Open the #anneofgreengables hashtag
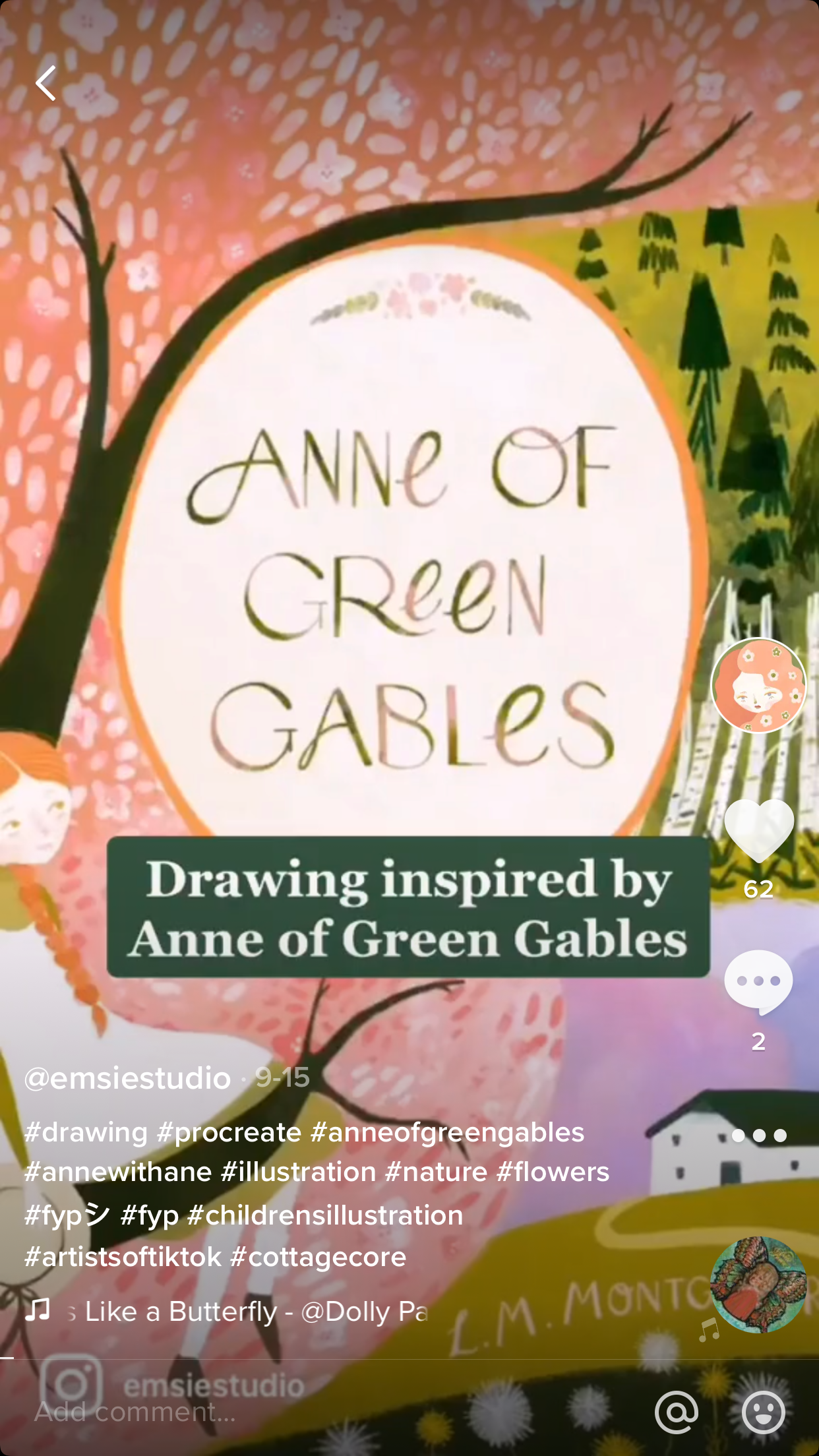Screen dimensions: 819x1456 coord(447,1132)
